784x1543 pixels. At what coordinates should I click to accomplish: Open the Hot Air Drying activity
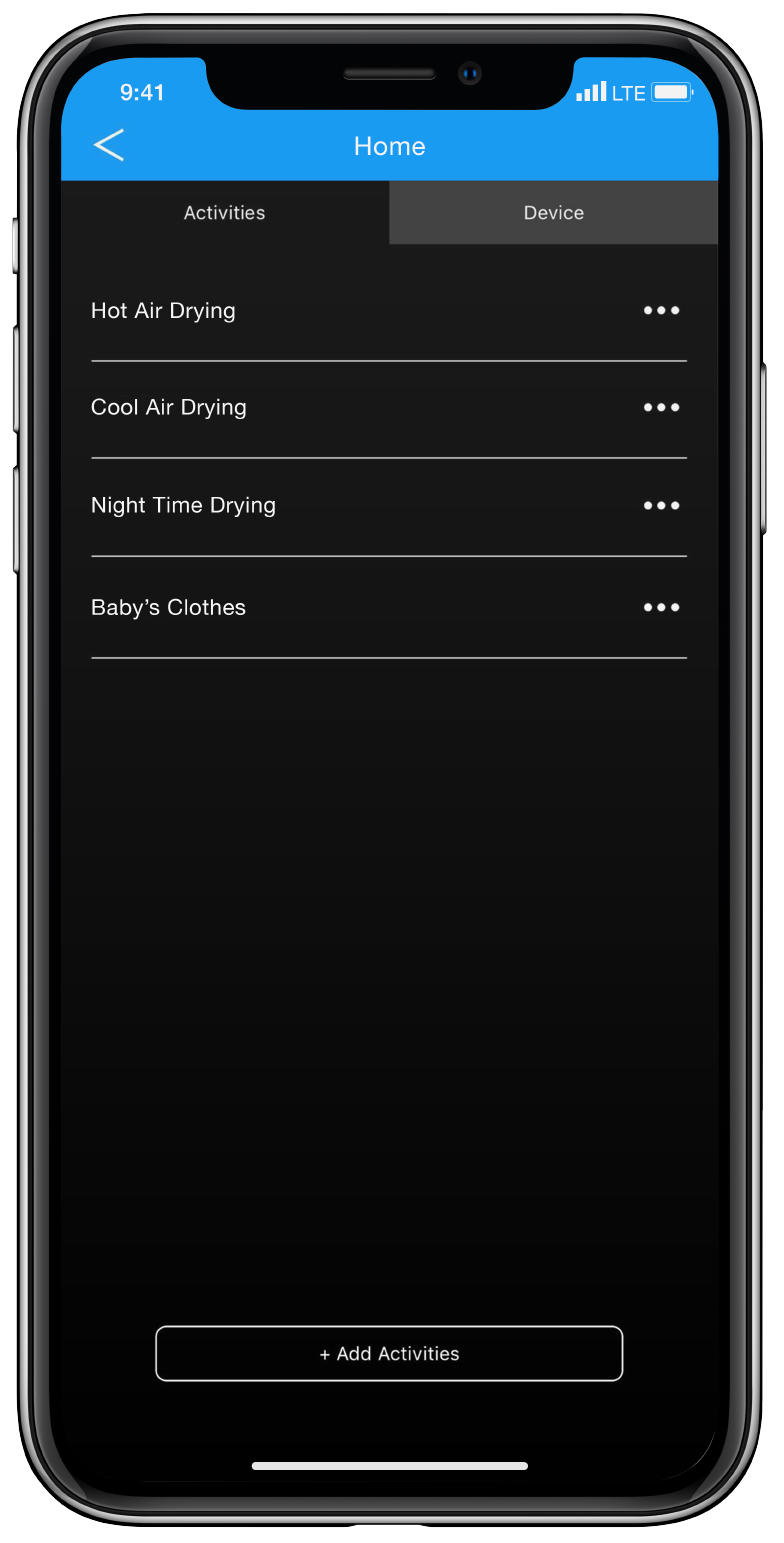pos(164,311)
